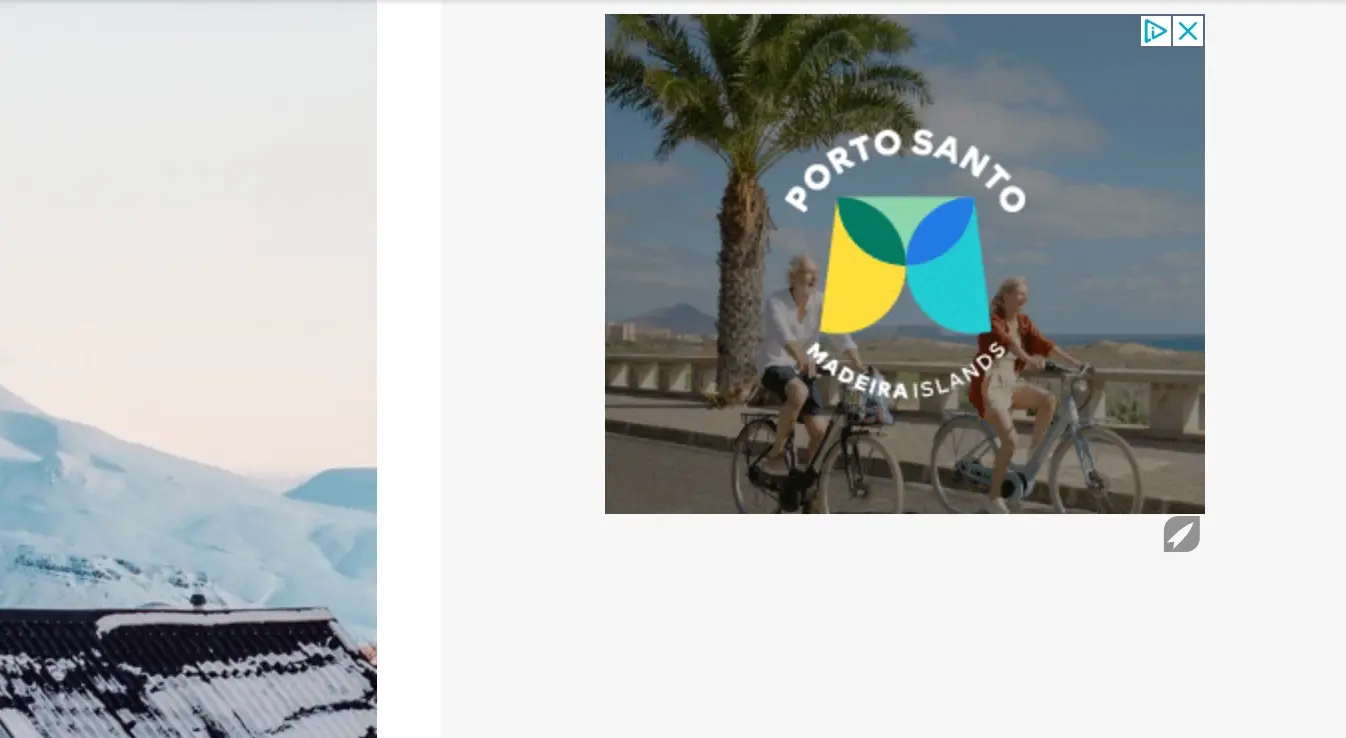1346x738 pixels.
Task: Open the snowy mountain photo
Action: 188,400
